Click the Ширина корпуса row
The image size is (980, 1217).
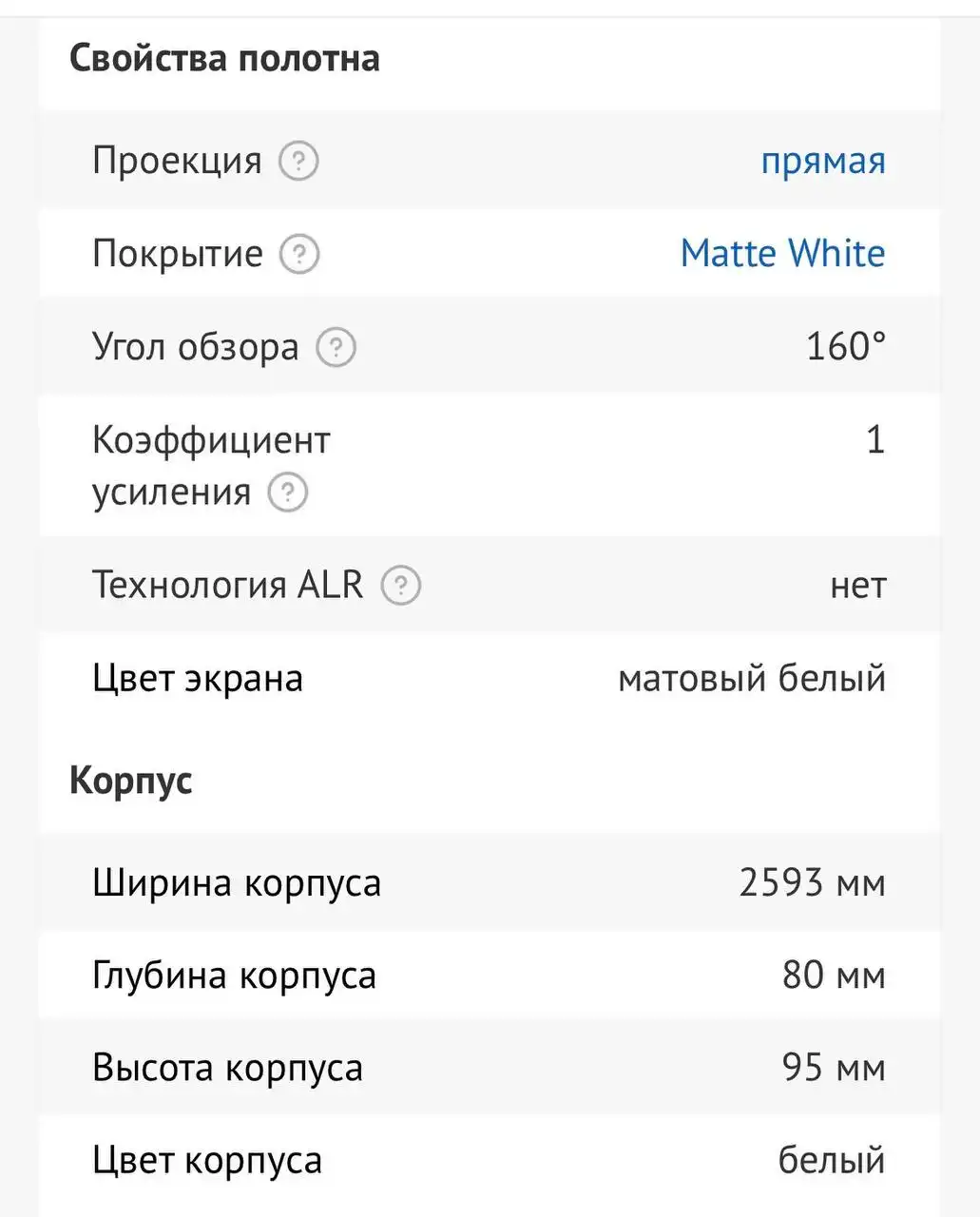coord(238,883)
